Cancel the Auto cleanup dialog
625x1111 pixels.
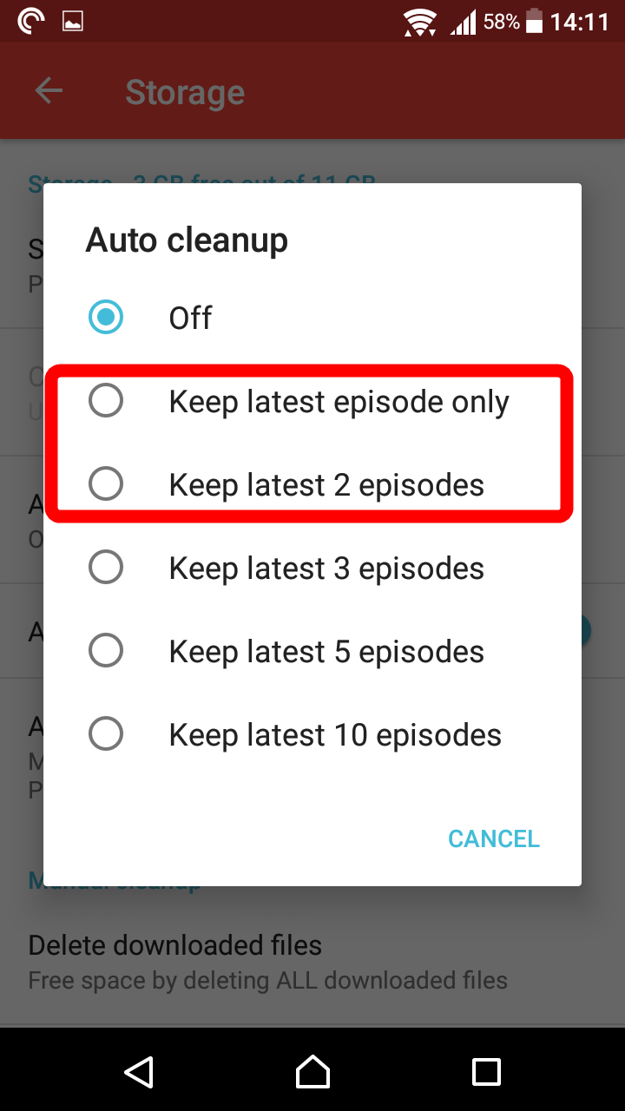coord(493,838)
